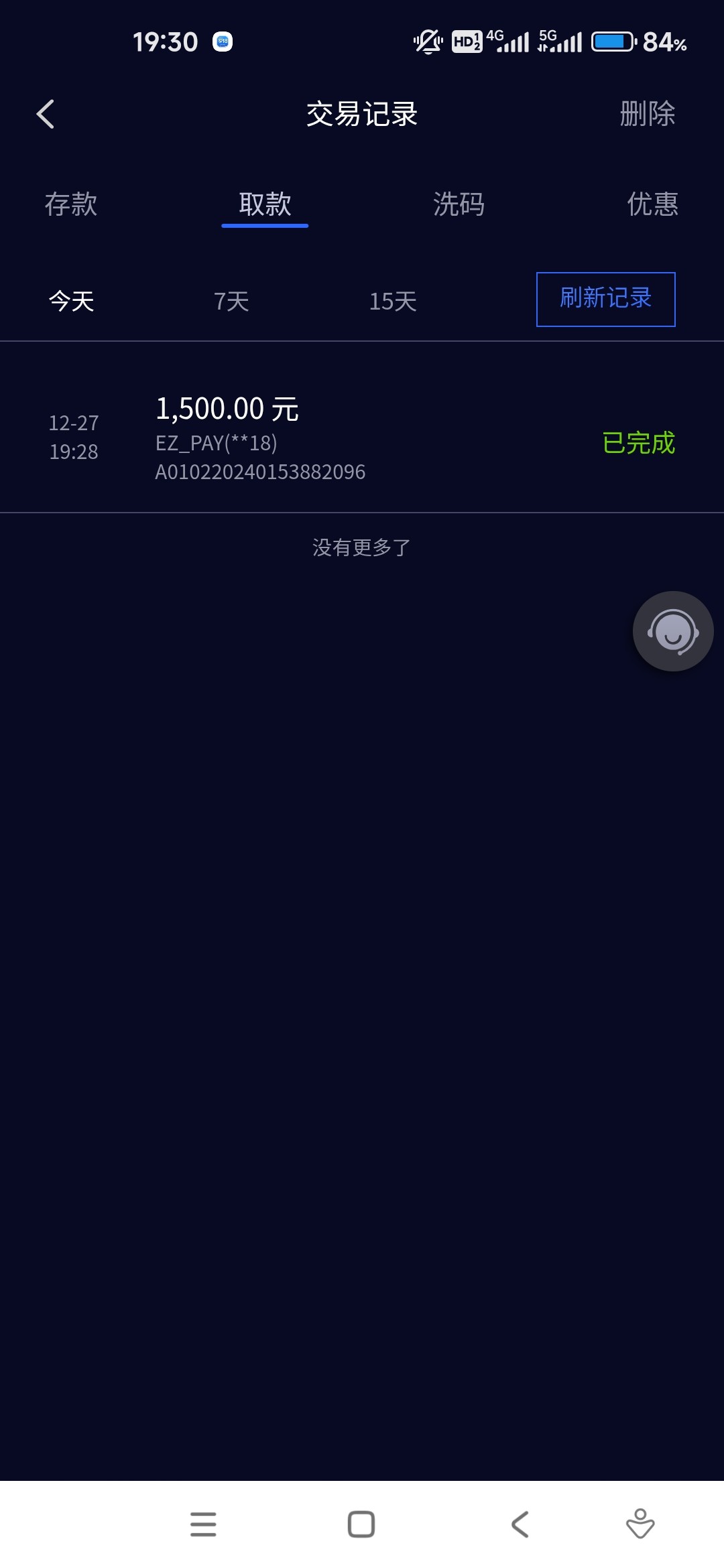The image size is (724, 1568).
Task: Select the 7天 time filter
Action: click(230, 301)
